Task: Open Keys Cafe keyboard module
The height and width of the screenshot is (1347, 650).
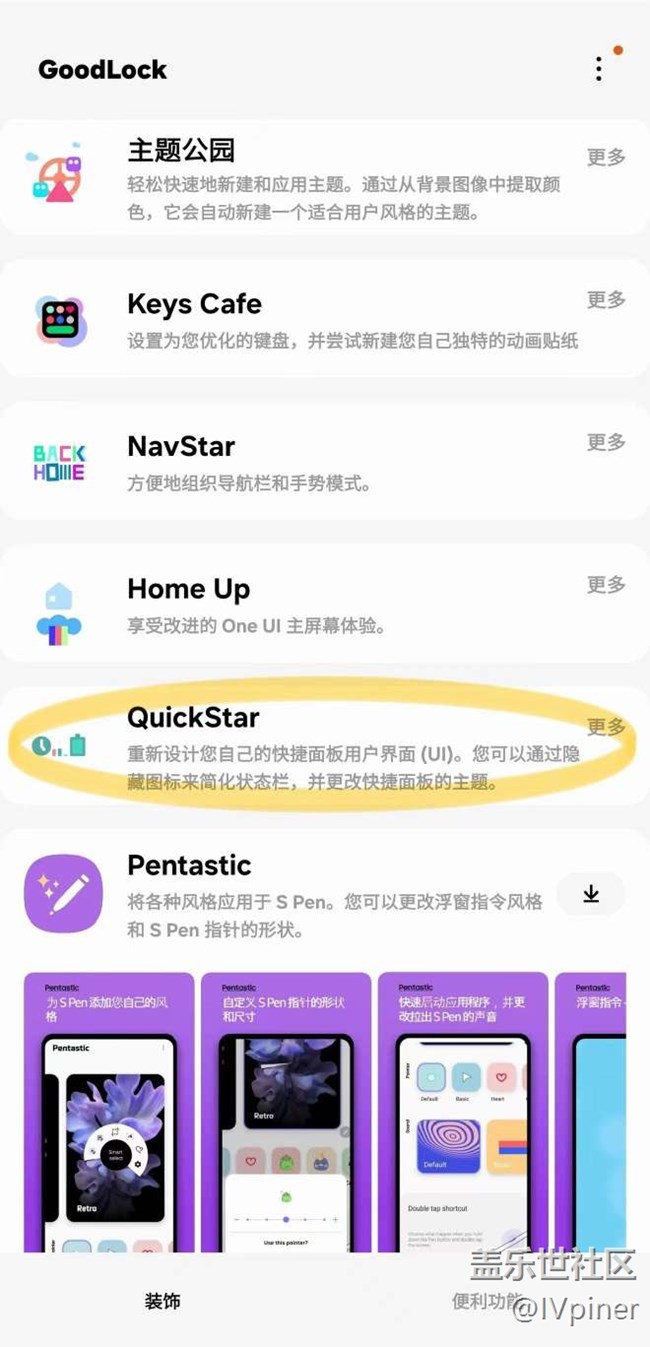Action: (300, 319)
